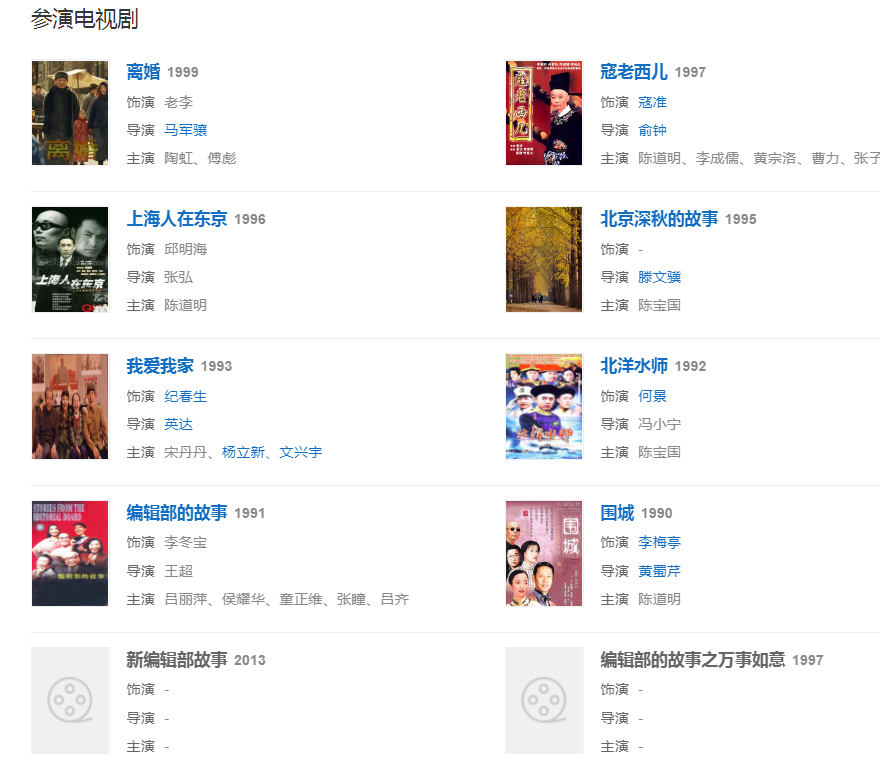Viewport: 880px width, 776px height.
Task: Open actor 杨立新's page
Action: click(x=243, y=452)
